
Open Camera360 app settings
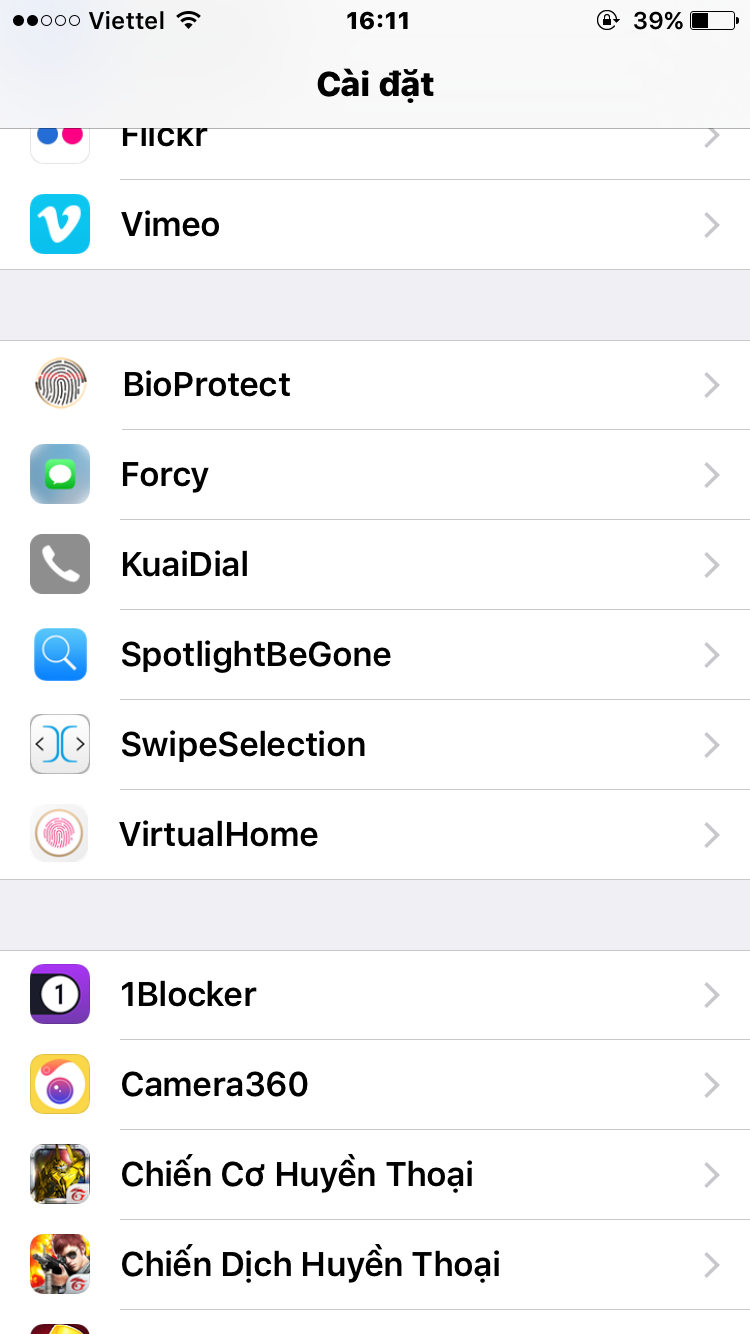pyautogui.click(x=375, y=1085)
